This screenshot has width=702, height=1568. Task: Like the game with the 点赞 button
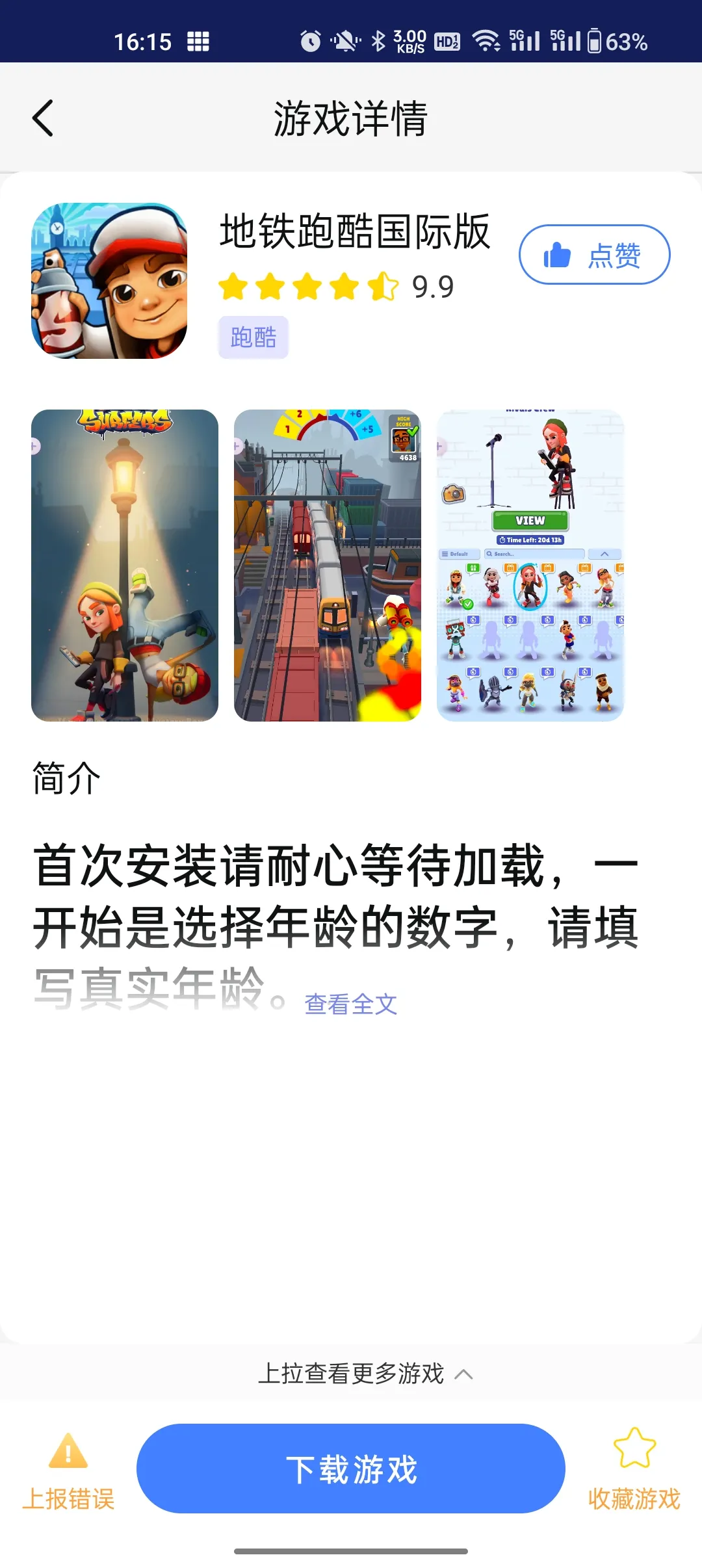coord(594,255)
